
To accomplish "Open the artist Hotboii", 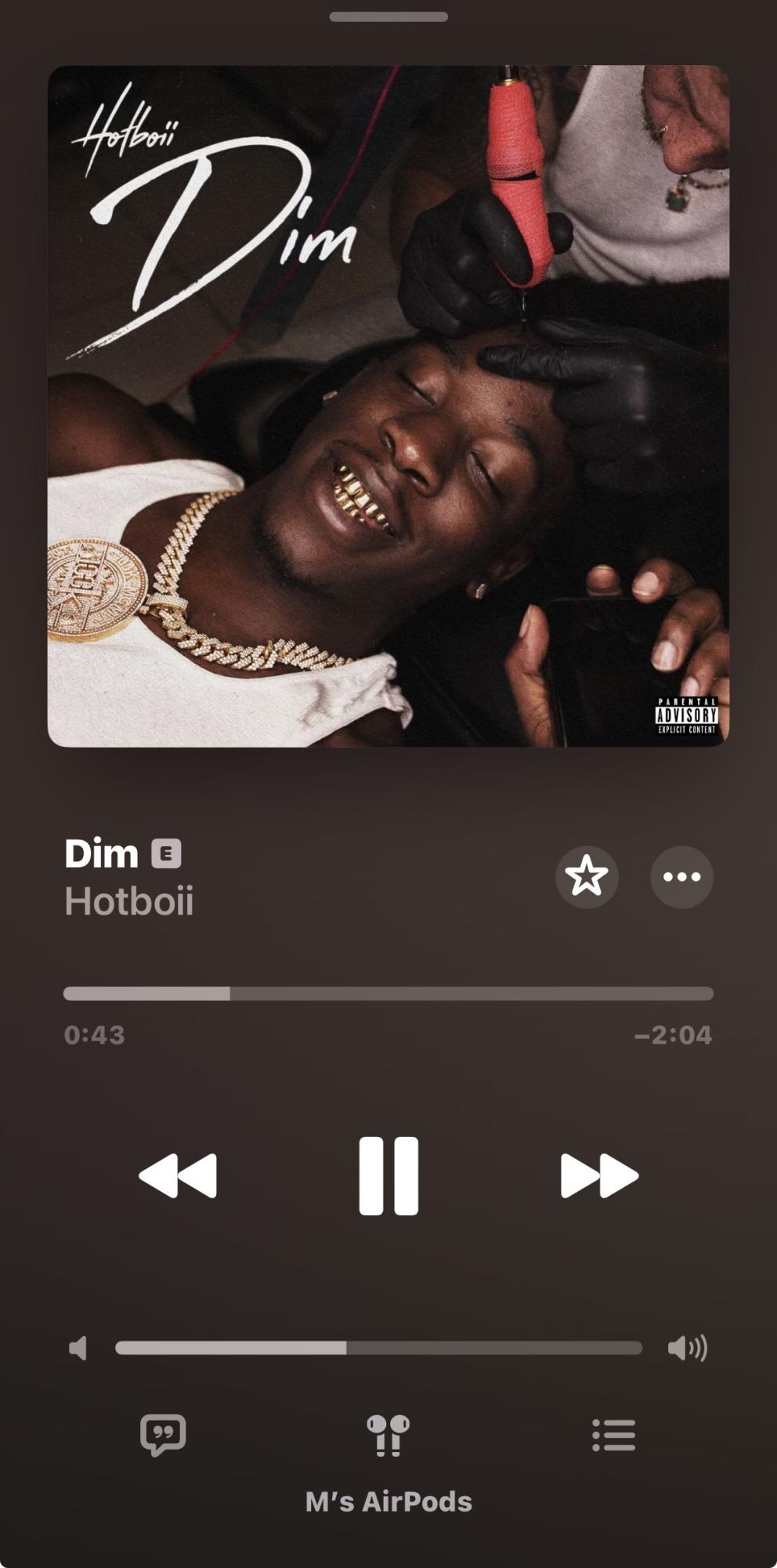I will [129, 901].
